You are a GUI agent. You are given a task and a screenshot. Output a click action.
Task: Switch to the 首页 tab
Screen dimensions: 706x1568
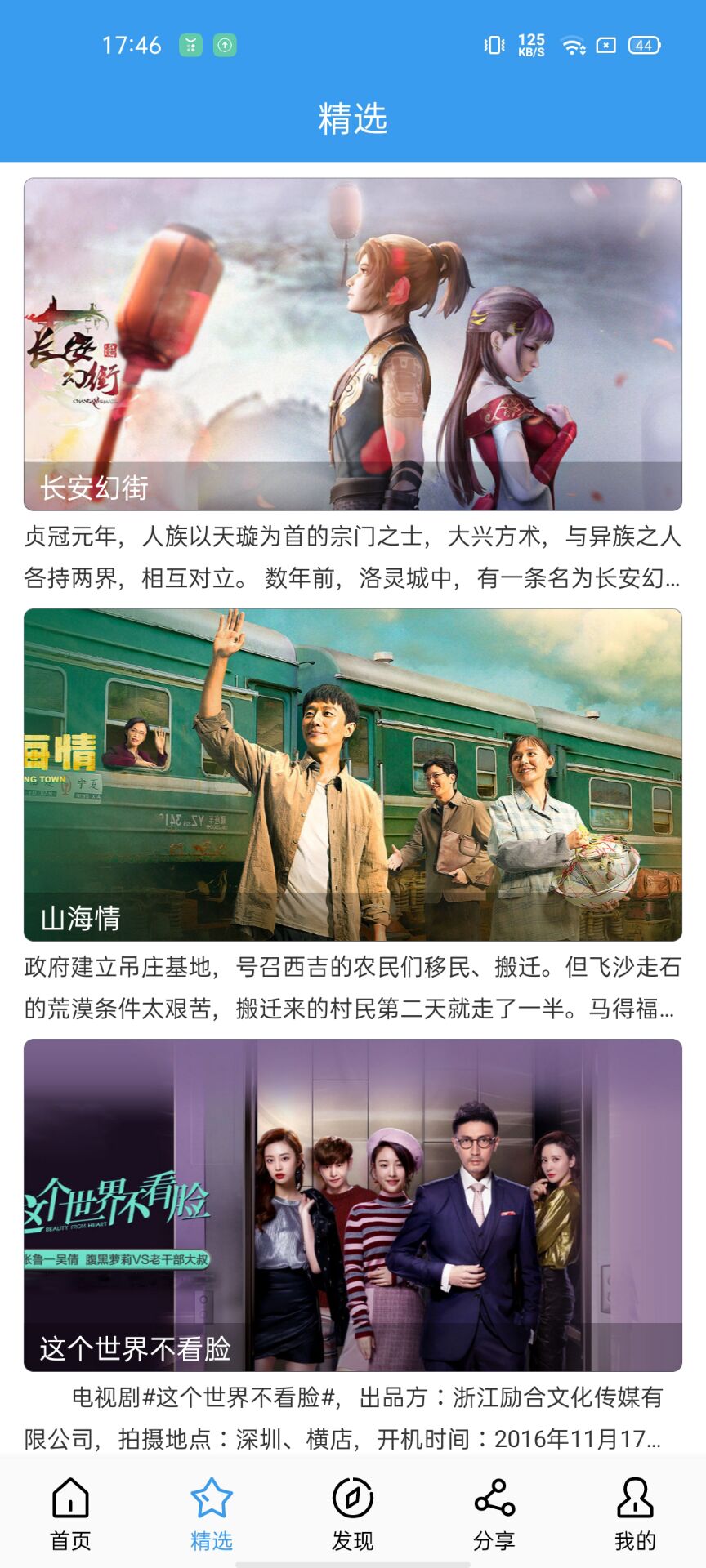coord(70,1515)
